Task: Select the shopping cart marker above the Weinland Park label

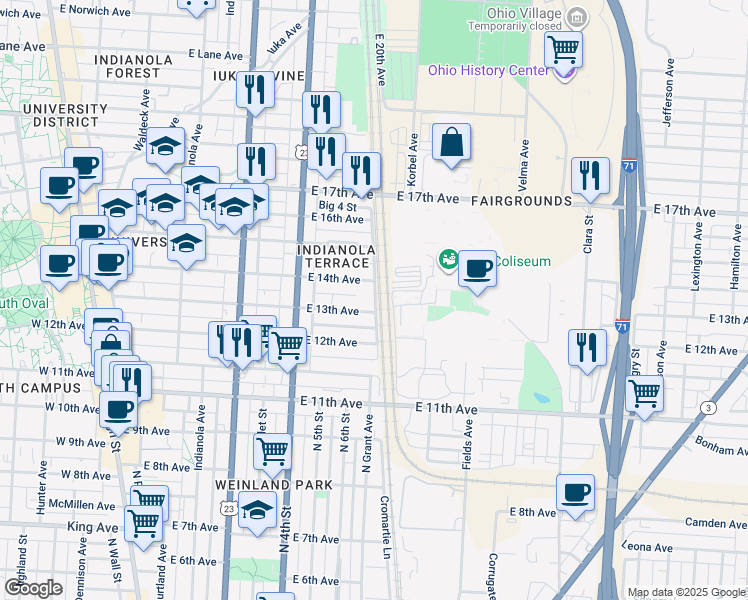Action: pyautogui.click(x=272, y=453)
